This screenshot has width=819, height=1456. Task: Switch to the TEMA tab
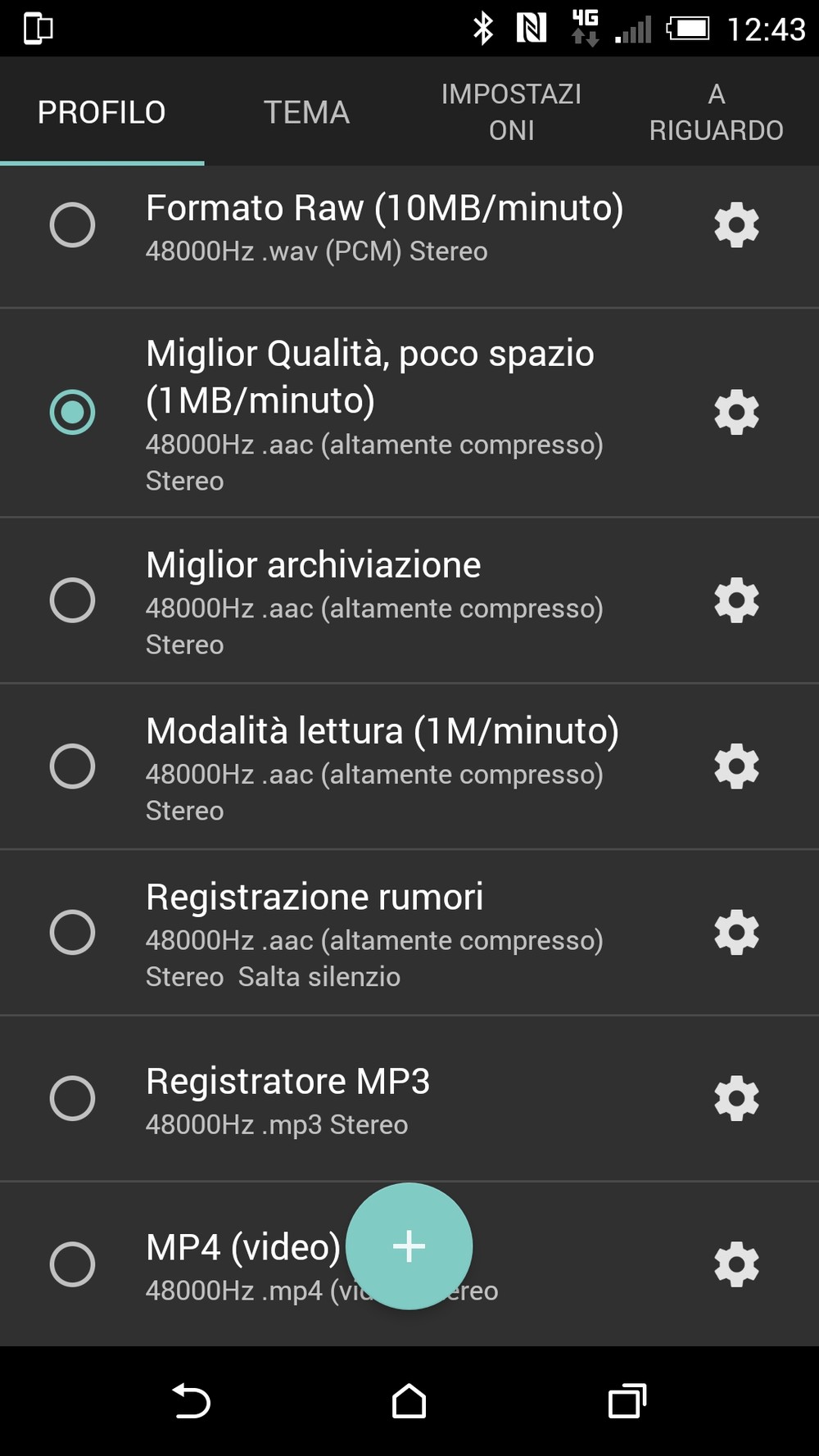click(x=306, y=112)
